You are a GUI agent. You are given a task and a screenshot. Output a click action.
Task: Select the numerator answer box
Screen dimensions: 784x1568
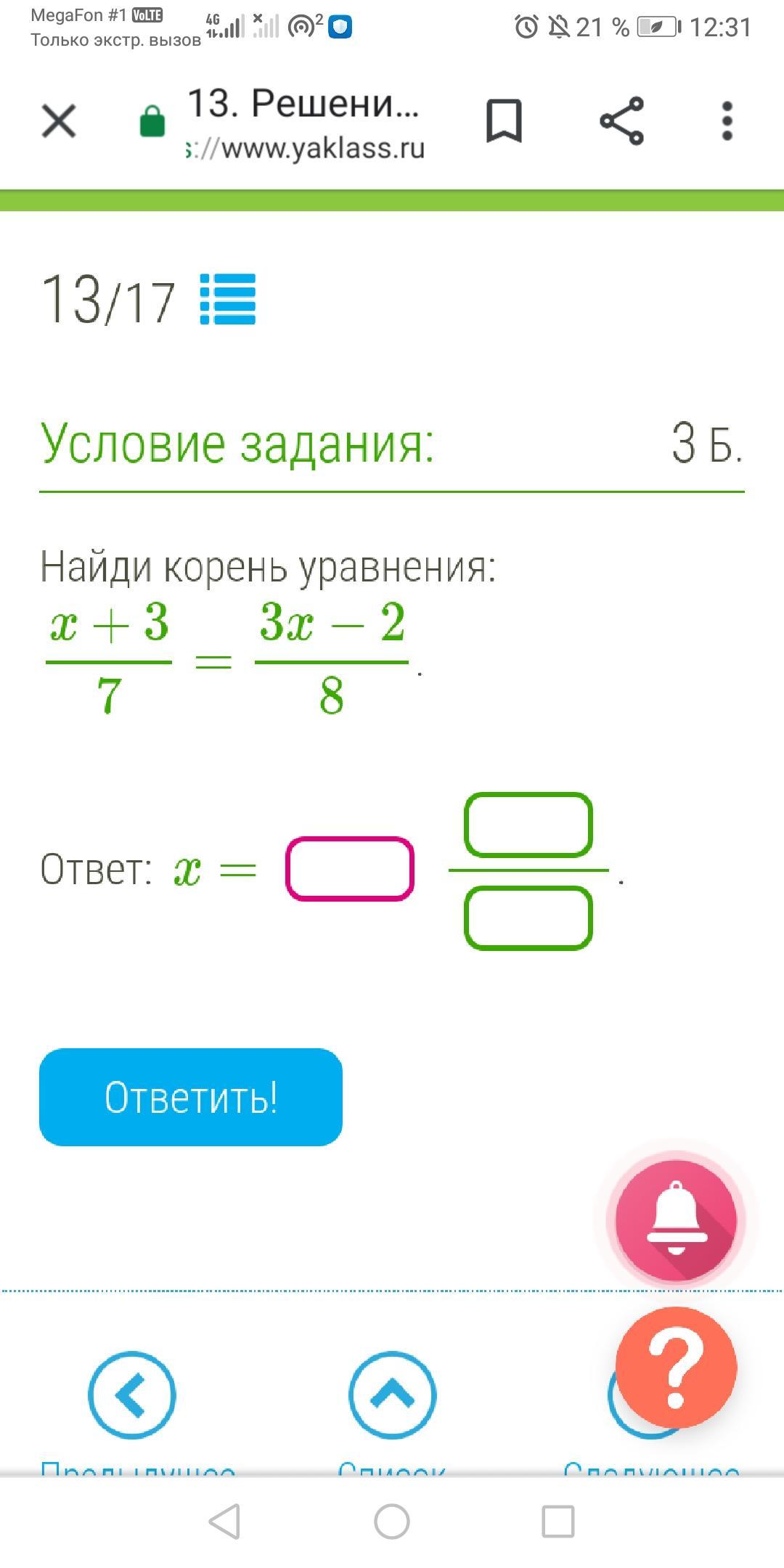click(528, 825)
